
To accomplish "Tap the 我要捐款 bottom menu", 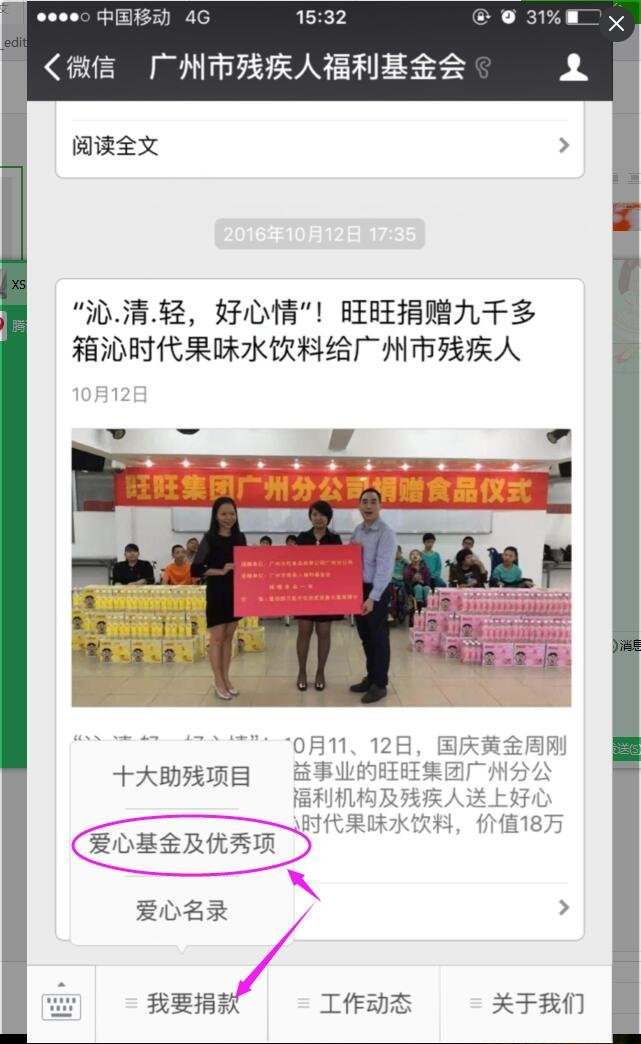I will 182,1004.
